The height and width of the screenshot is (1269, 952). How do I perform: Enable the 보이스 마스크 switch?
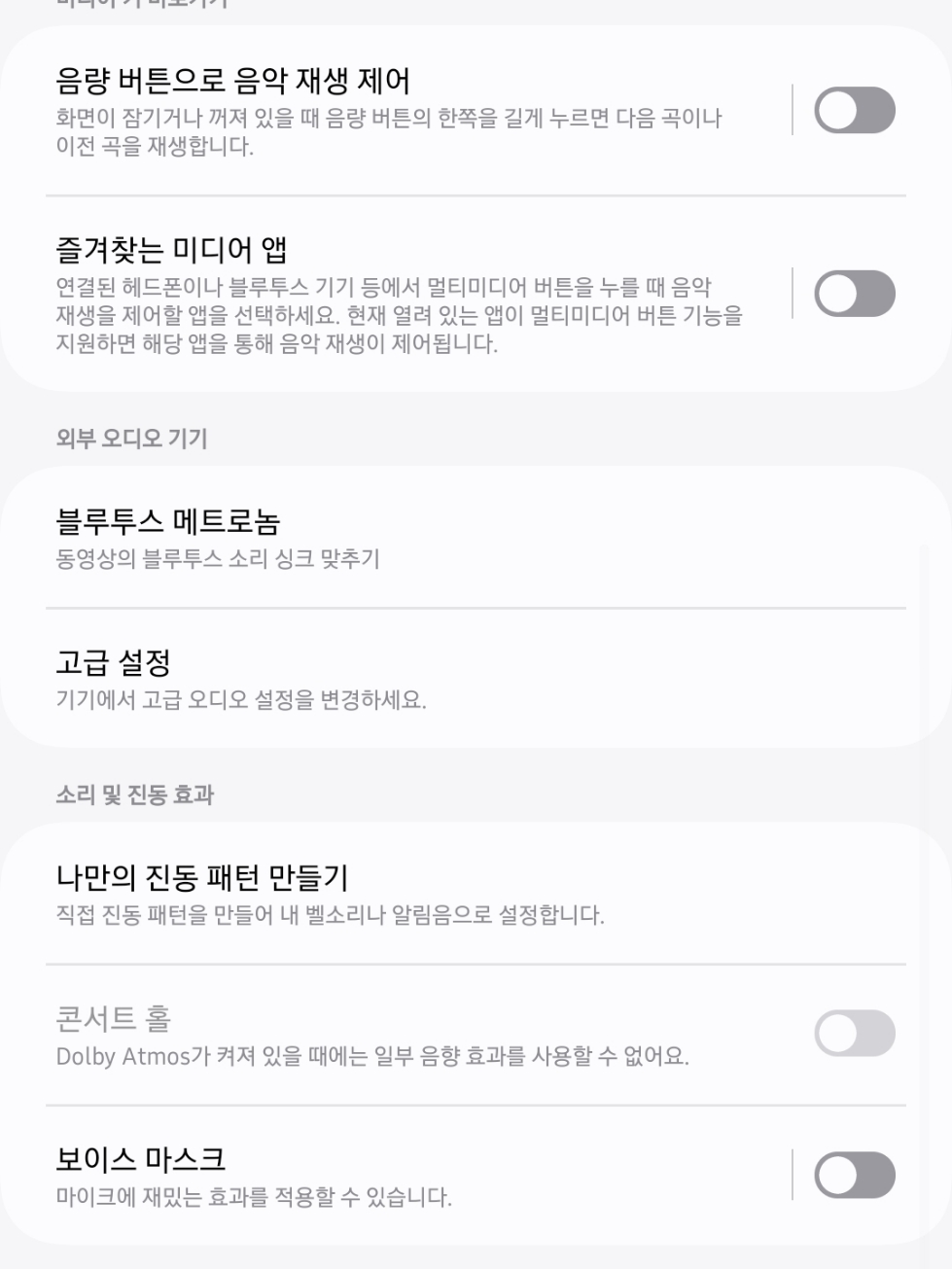point(854,1175)
